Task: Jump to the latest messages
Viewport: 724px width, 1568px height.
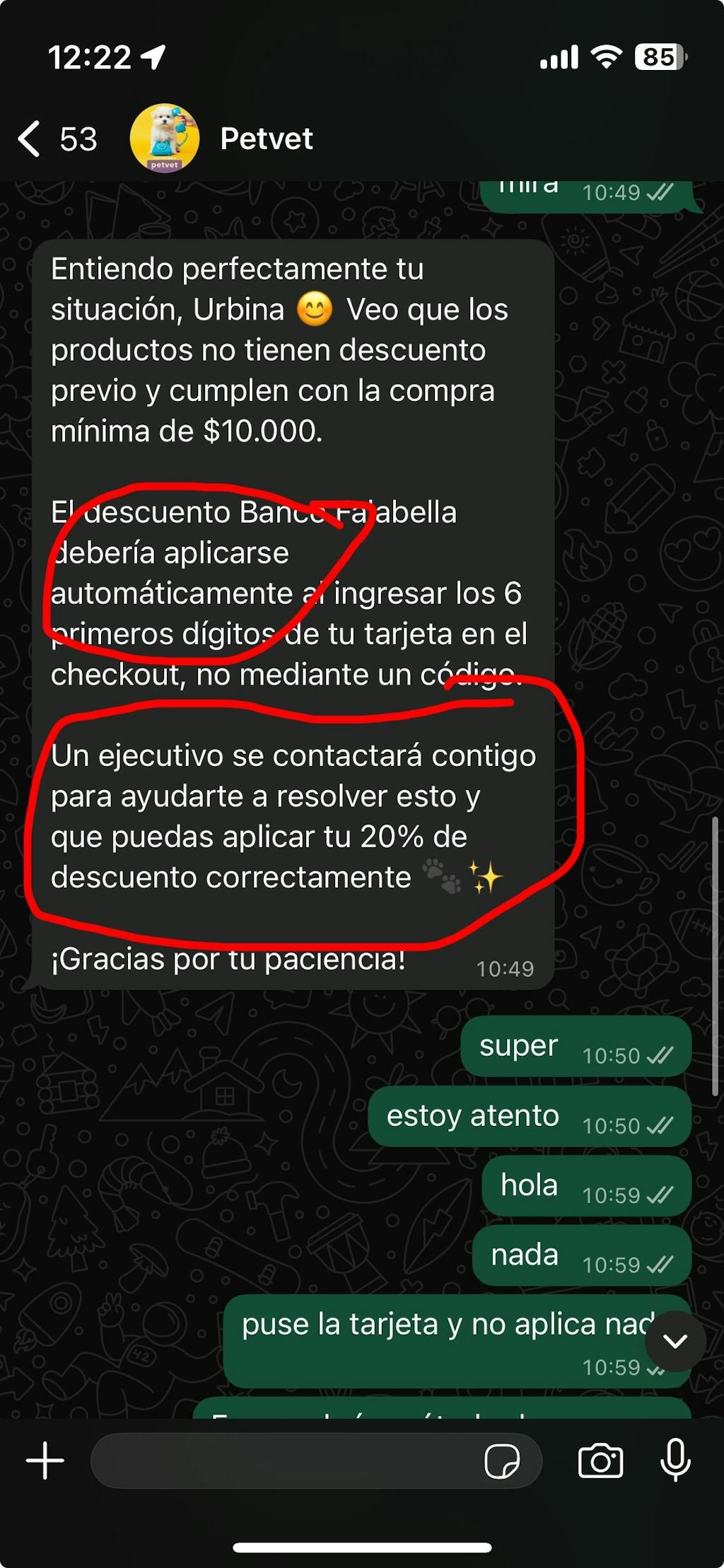Action: [675, 1341]
